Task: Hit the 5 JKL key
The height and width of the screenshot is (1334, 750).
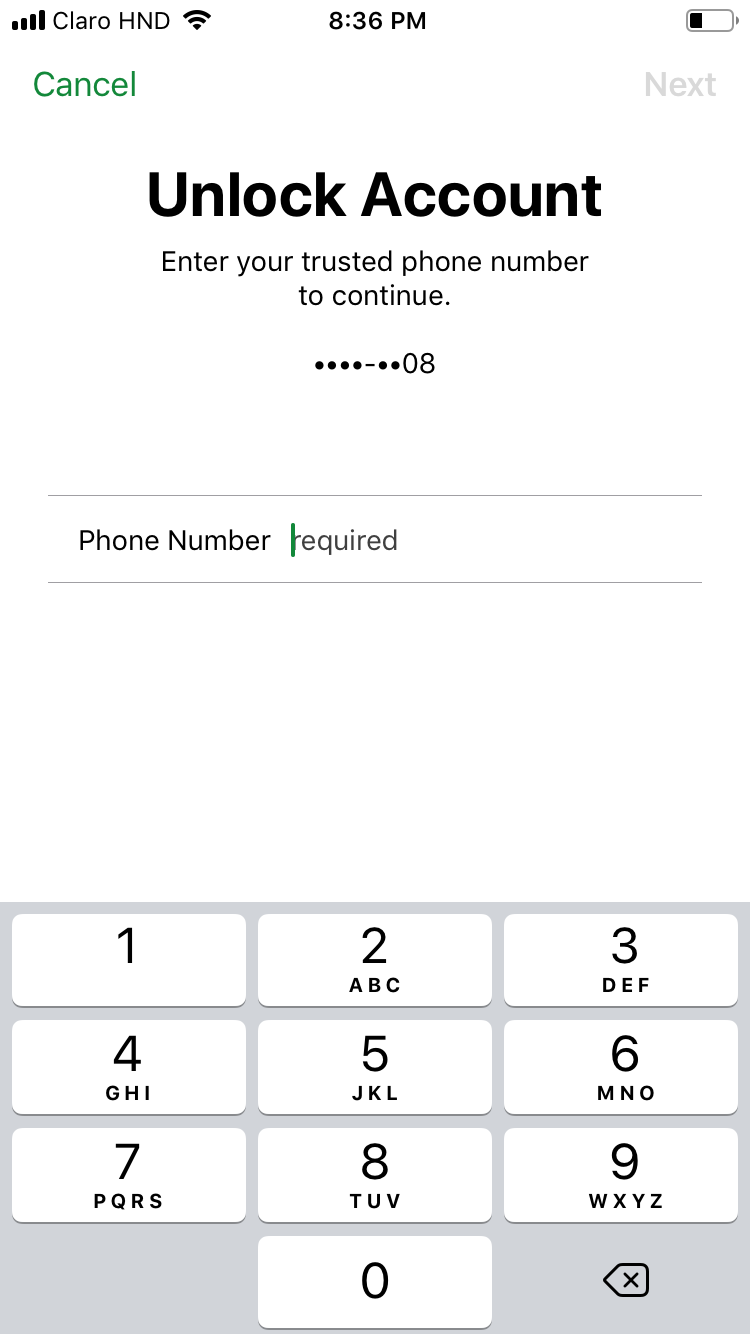Action: [x=374, y=1066]
